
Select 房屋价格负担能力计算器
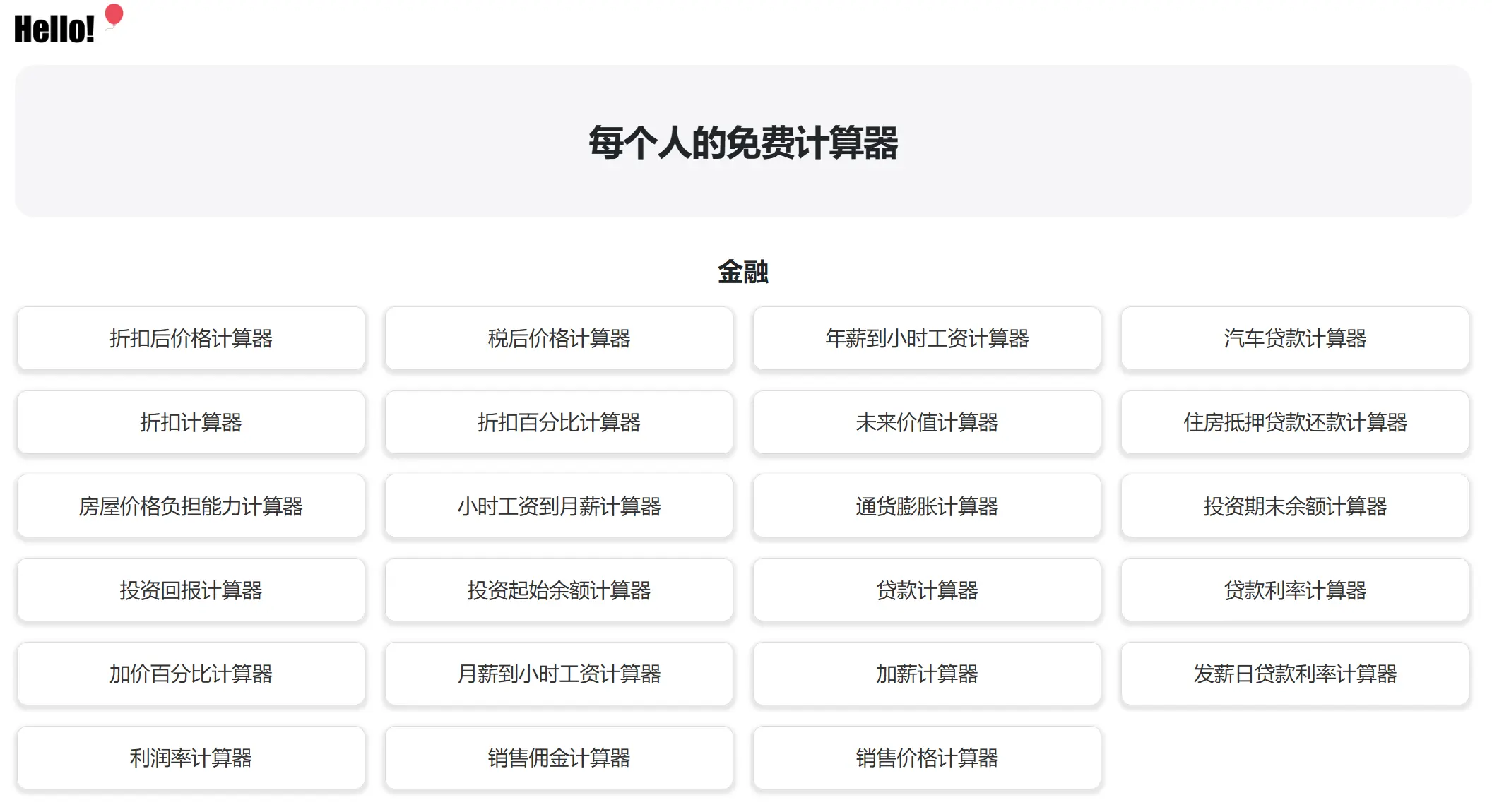pyautogui.click(x=191, y=506)
